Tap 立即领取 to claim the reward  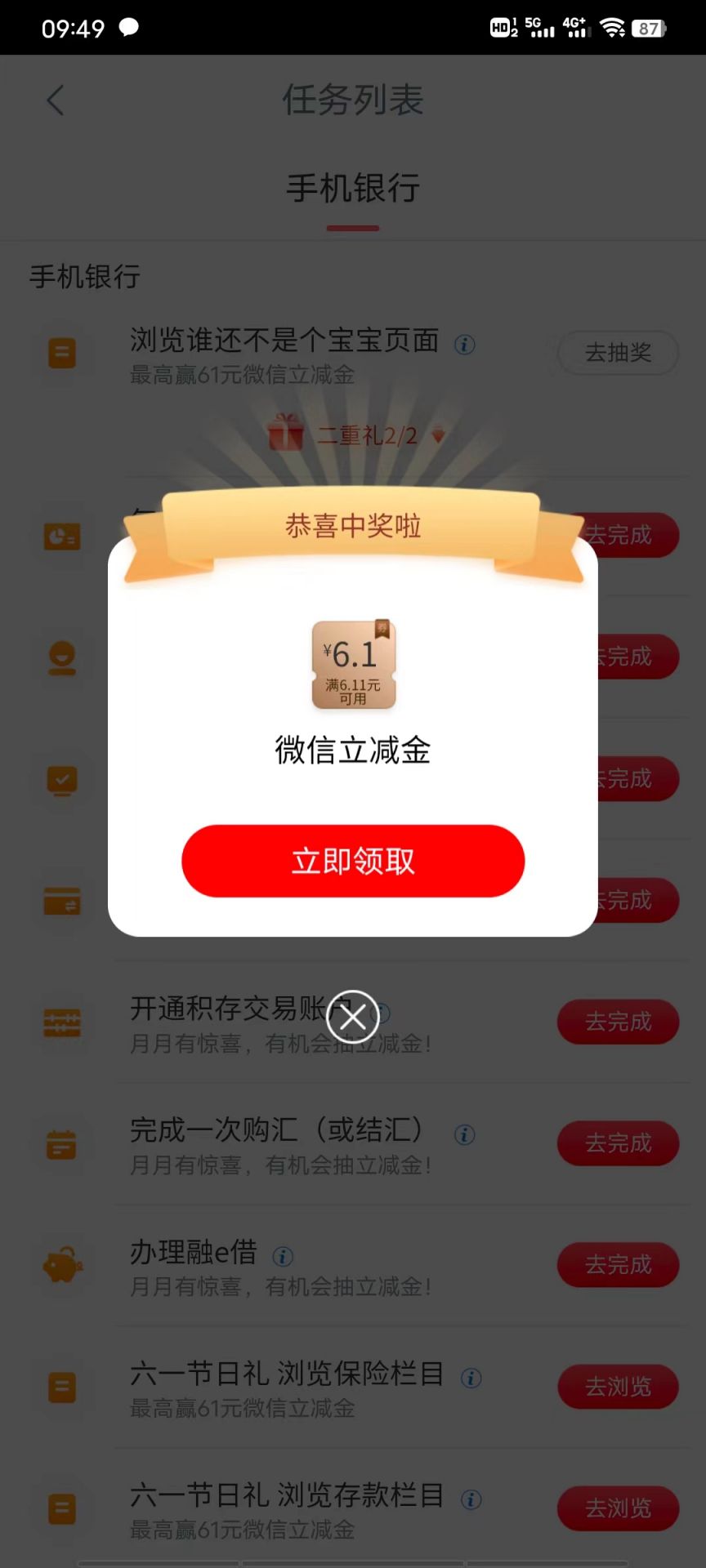click(352, 861)
